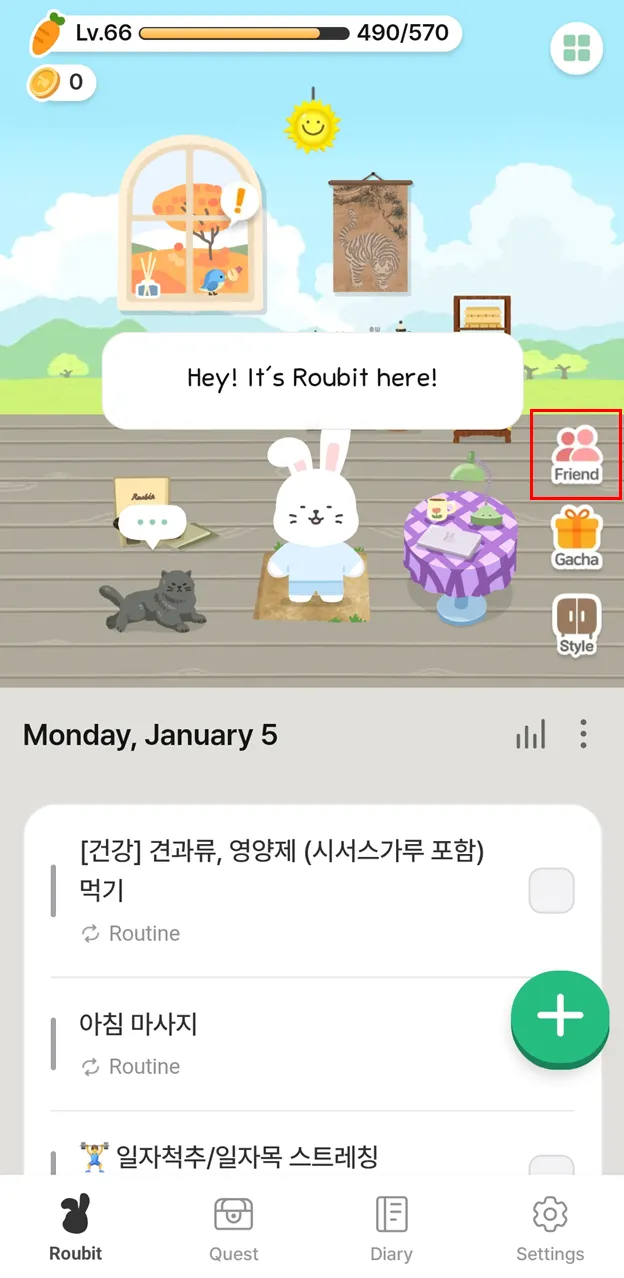Image resolution: width=624 pixels, height=1278 pixels.
Task: Check off the 견과류, 영양제 routine
Action: coord(551,891)
